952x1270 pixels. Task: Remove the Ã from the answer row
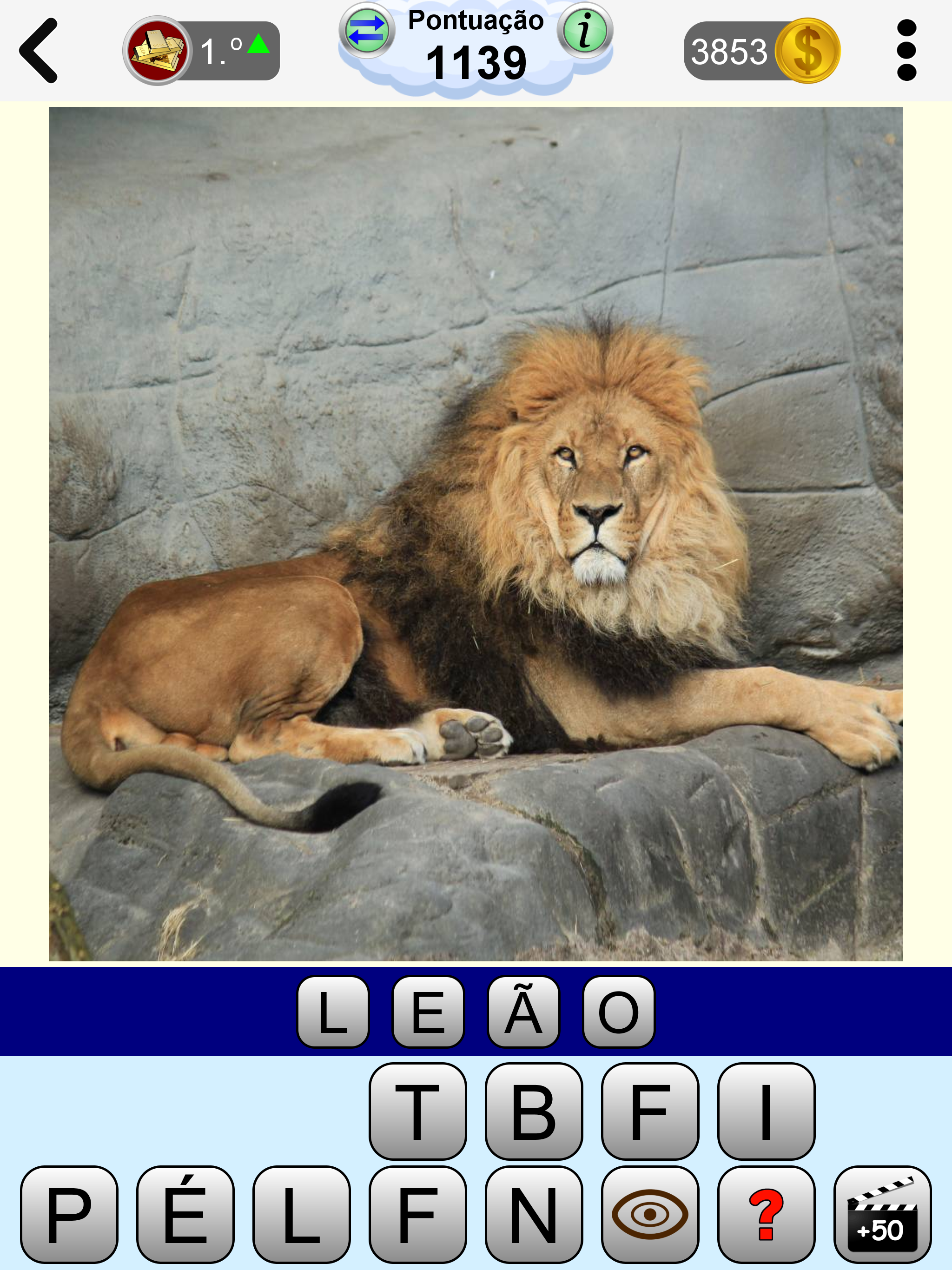pos(522,1012)
